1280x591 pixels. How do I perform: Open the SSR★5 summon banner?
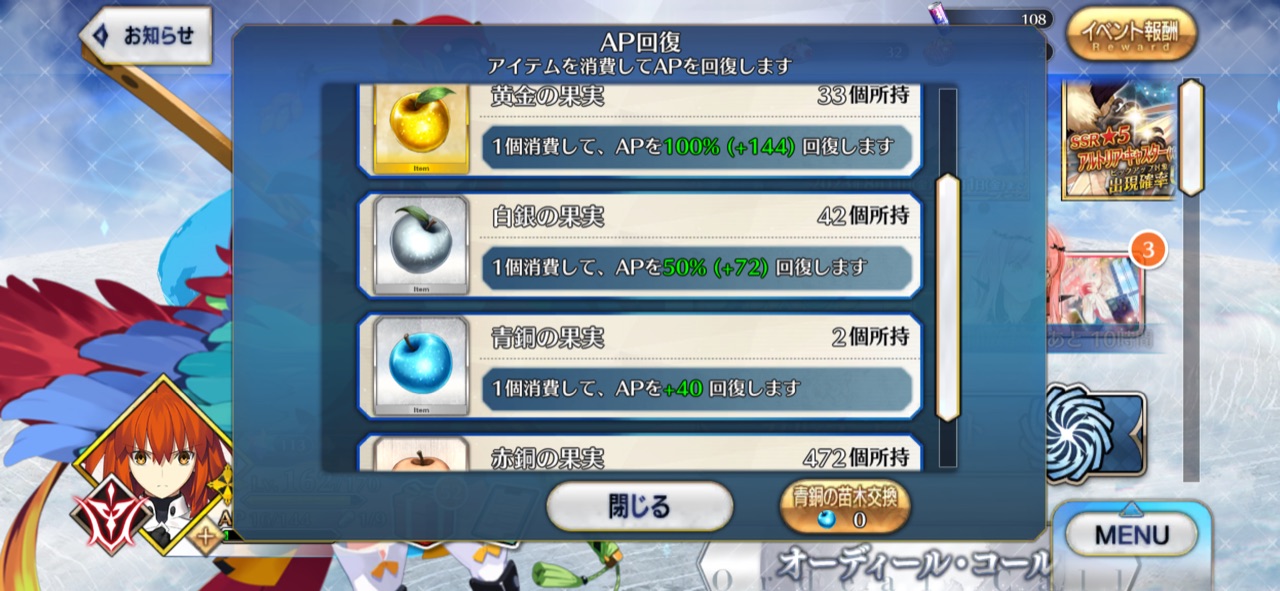coord(1117,140)
